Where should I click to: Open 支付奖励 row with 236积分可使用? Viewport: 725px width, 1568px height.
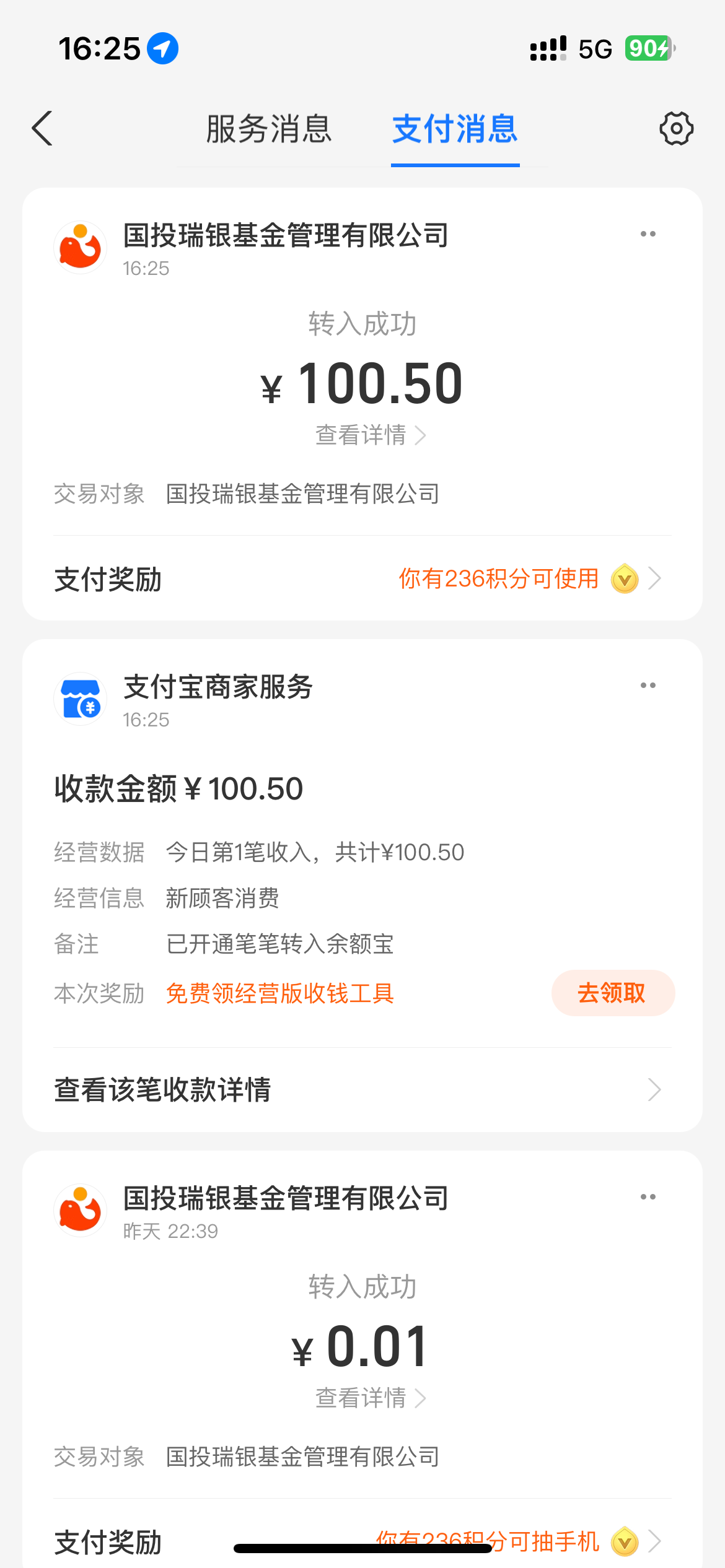[362, 579]
